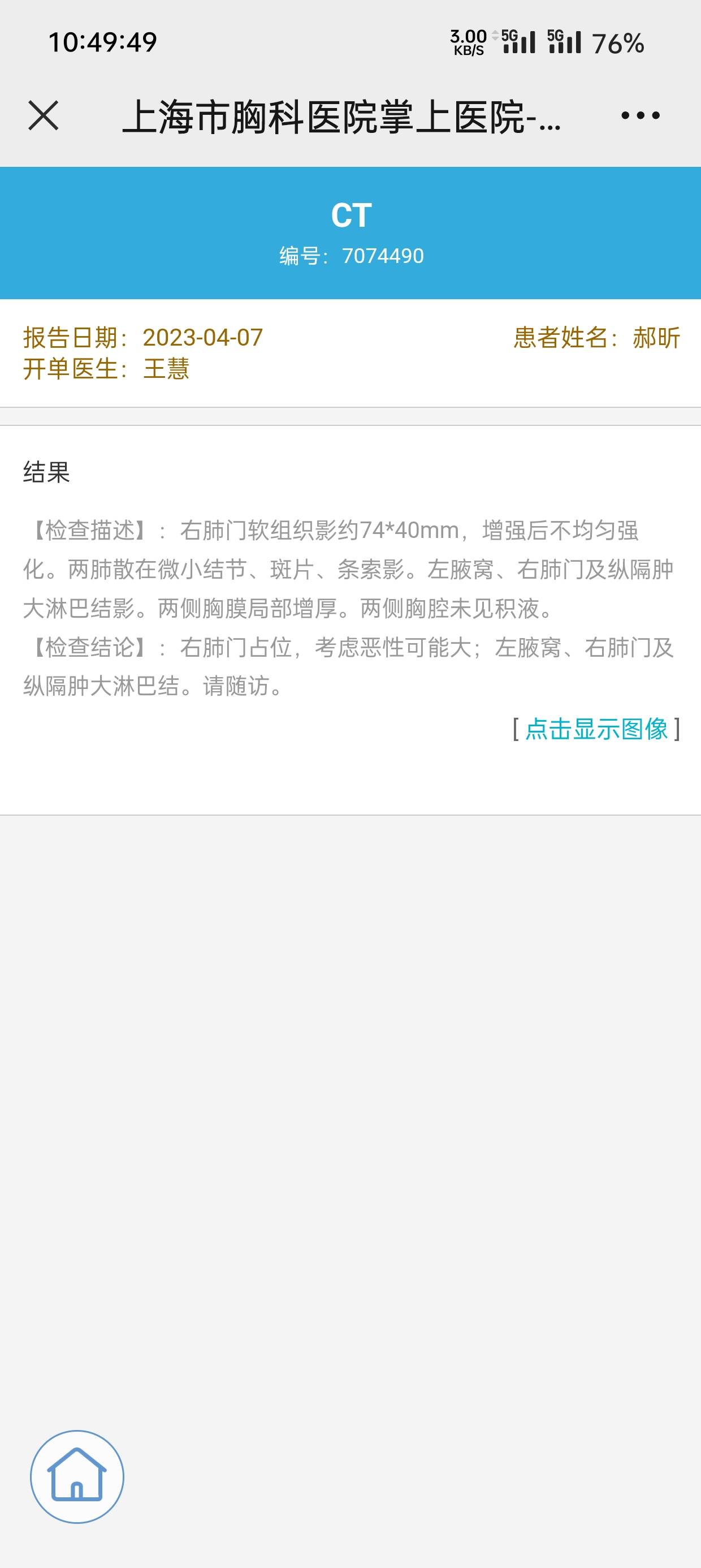
Task: Select the hospital title 上海市胸科医院掌上医院
Action: [341, 117]
